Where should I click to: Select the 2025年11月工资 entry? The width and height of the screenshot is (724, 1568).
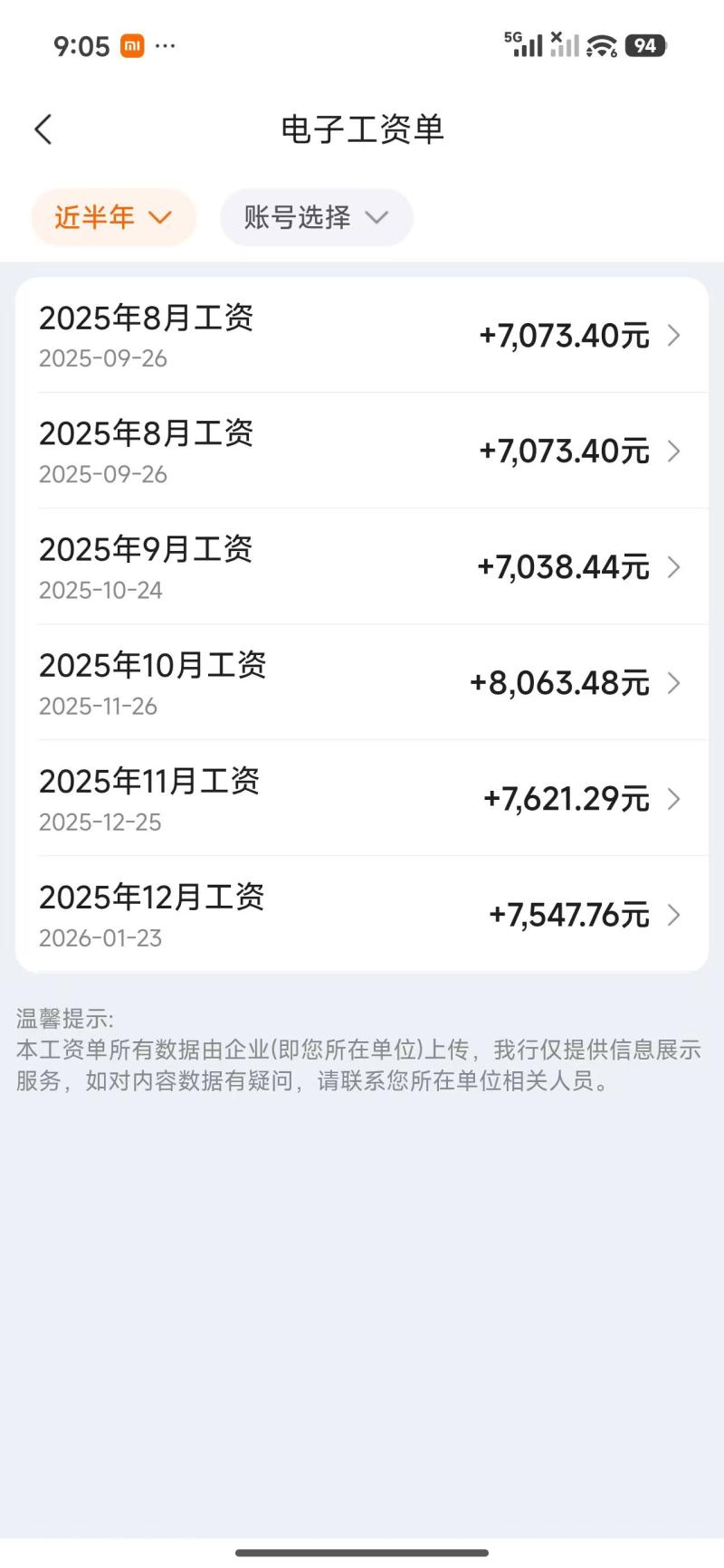coord(362,799)
